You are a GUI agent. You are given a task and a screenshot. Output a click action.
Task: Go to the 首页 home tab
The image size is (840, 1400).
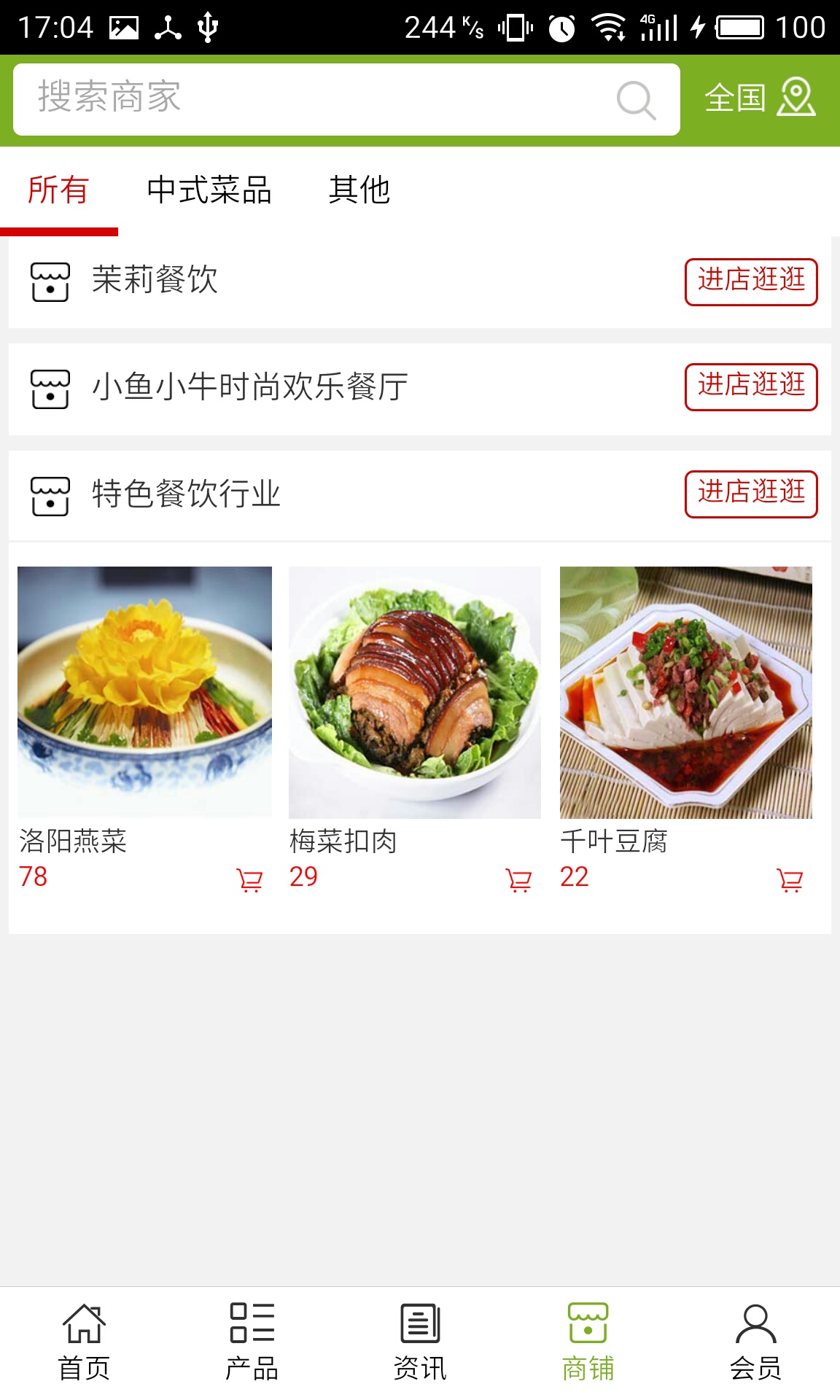point(85,1342)
